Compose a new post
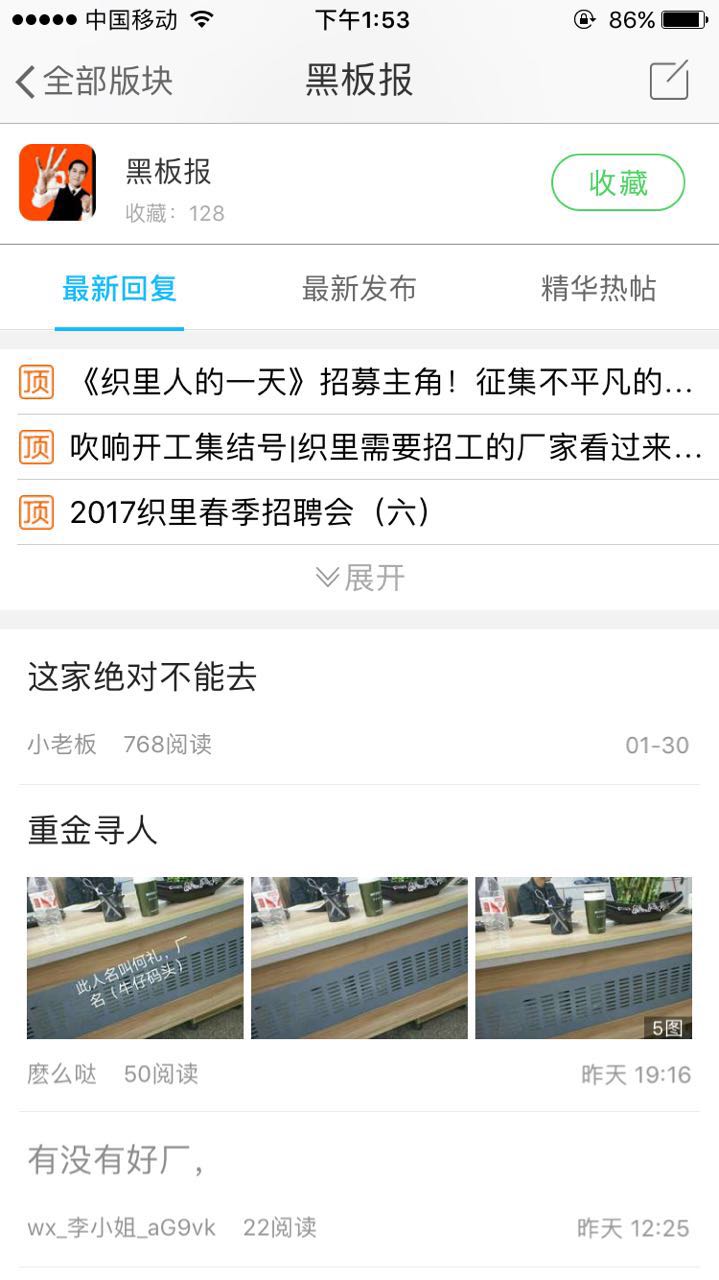This screenshot has height=1280, width=719. (669, 81)
